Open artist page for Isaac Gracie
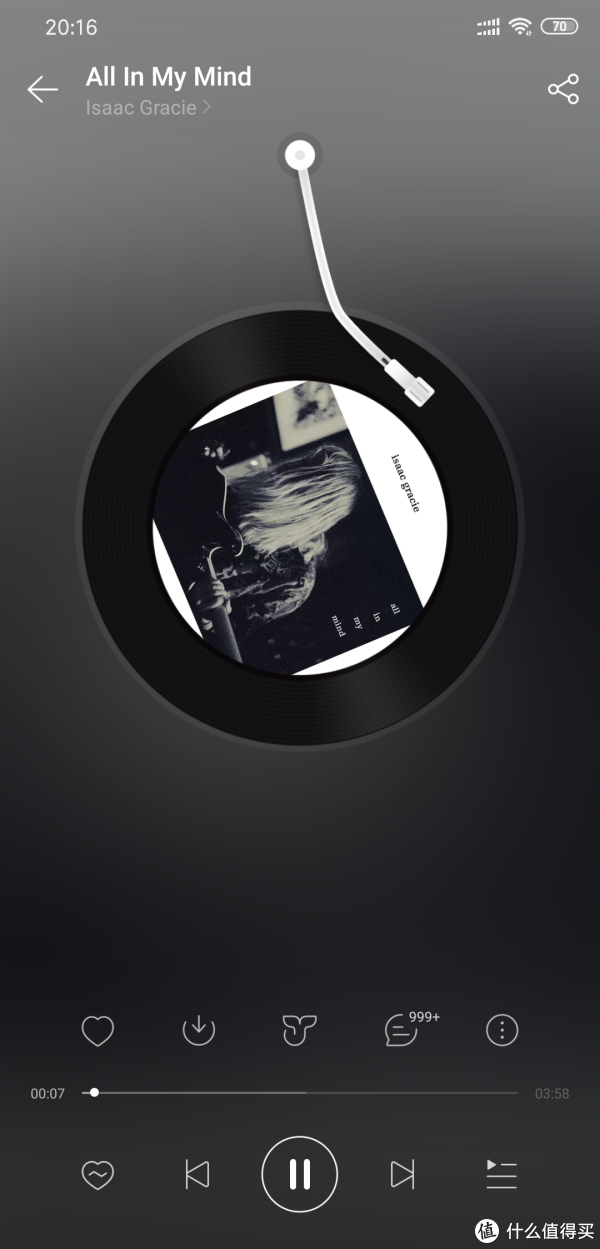 point(148,108)
